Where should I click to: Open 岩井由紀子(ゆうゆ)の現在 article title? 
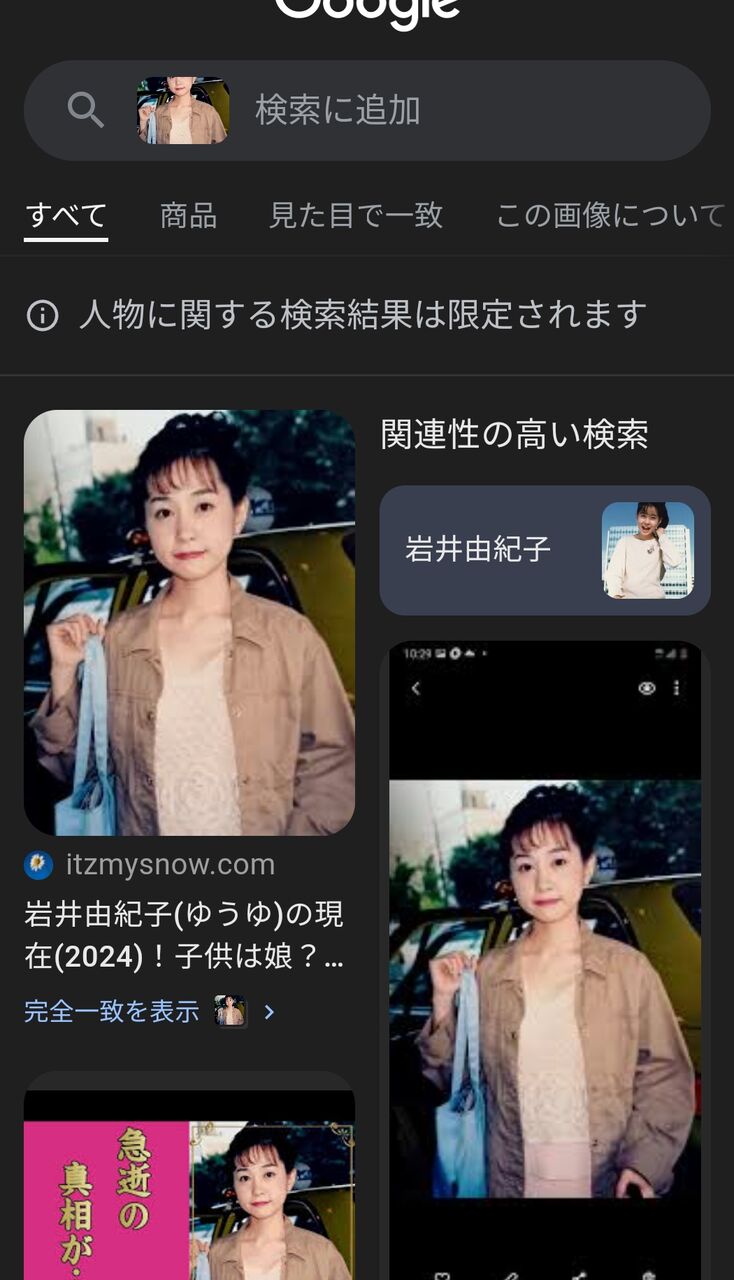pos(184,934)
